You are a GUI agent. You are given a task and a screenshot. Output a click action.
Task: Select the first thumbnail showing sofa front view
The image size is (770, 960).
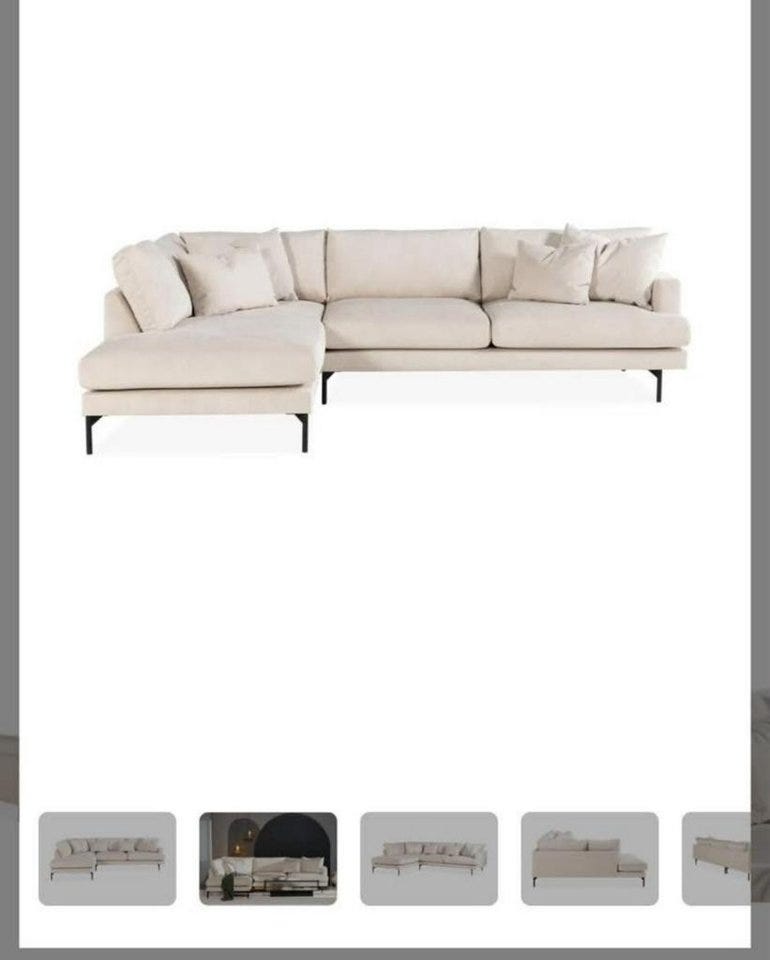pos(107,858)
